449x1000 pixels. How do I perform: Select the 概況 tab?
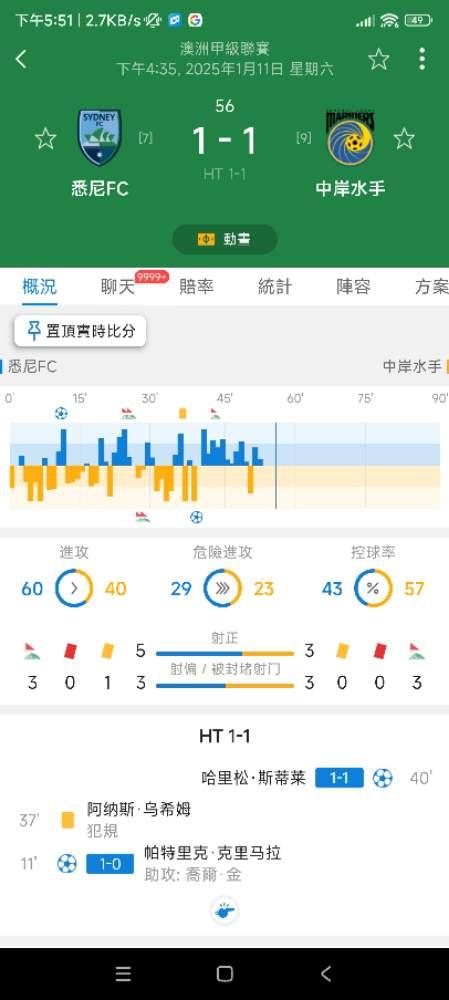tap(40, 287)
